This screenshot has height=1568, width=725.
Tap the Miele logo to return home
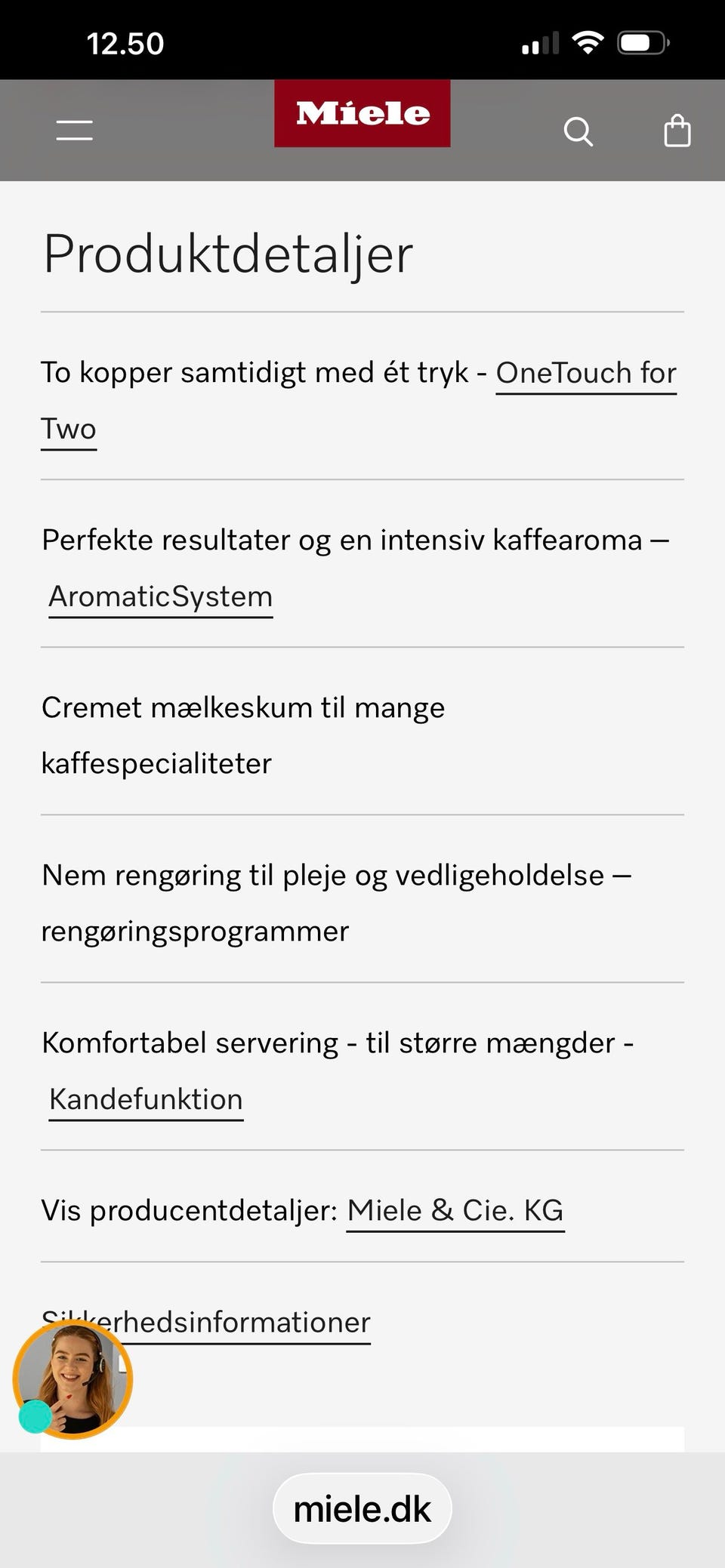(362, 114)
